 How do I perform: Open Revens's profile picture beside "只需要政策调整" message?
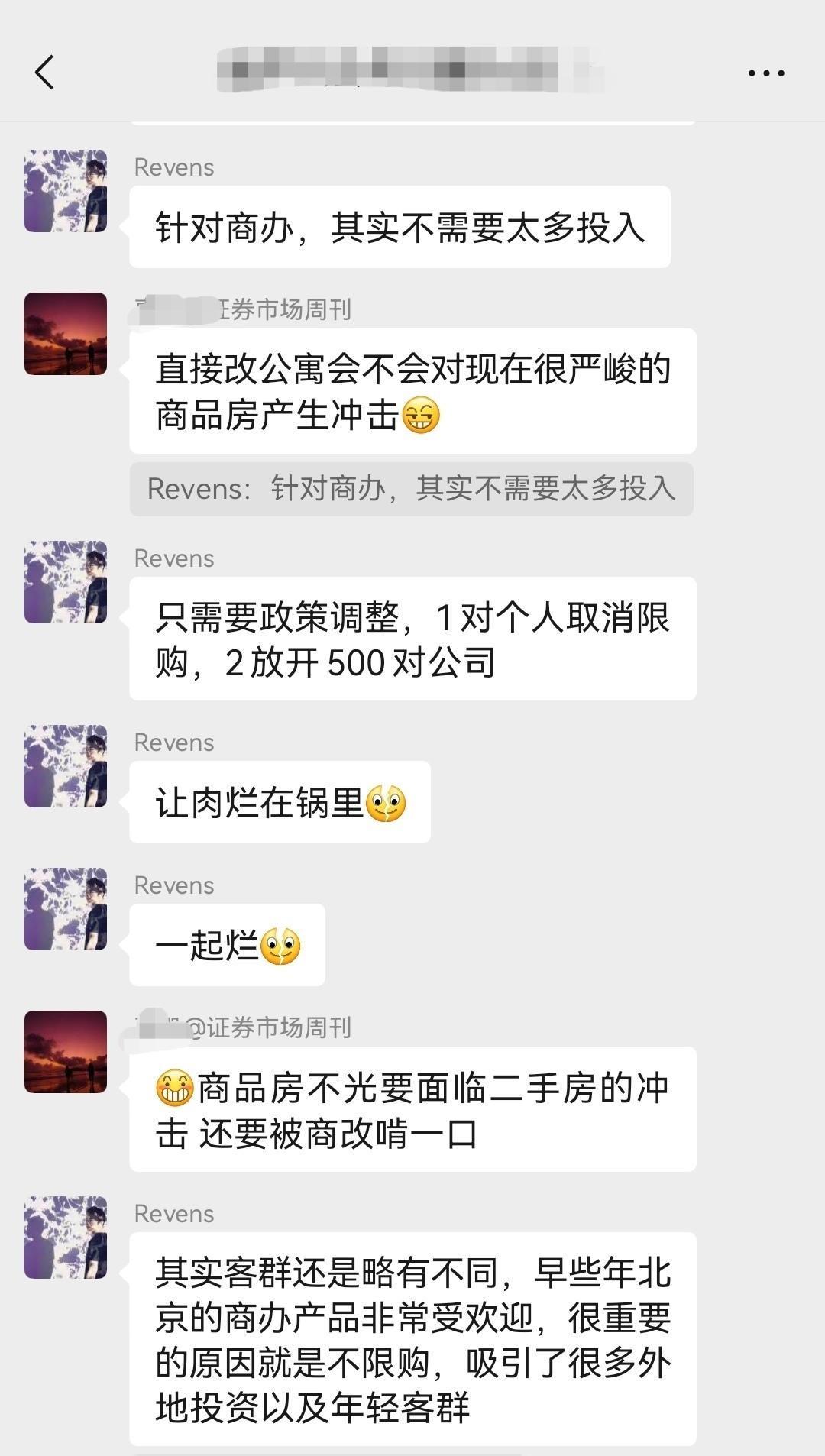tap(66, 582)
